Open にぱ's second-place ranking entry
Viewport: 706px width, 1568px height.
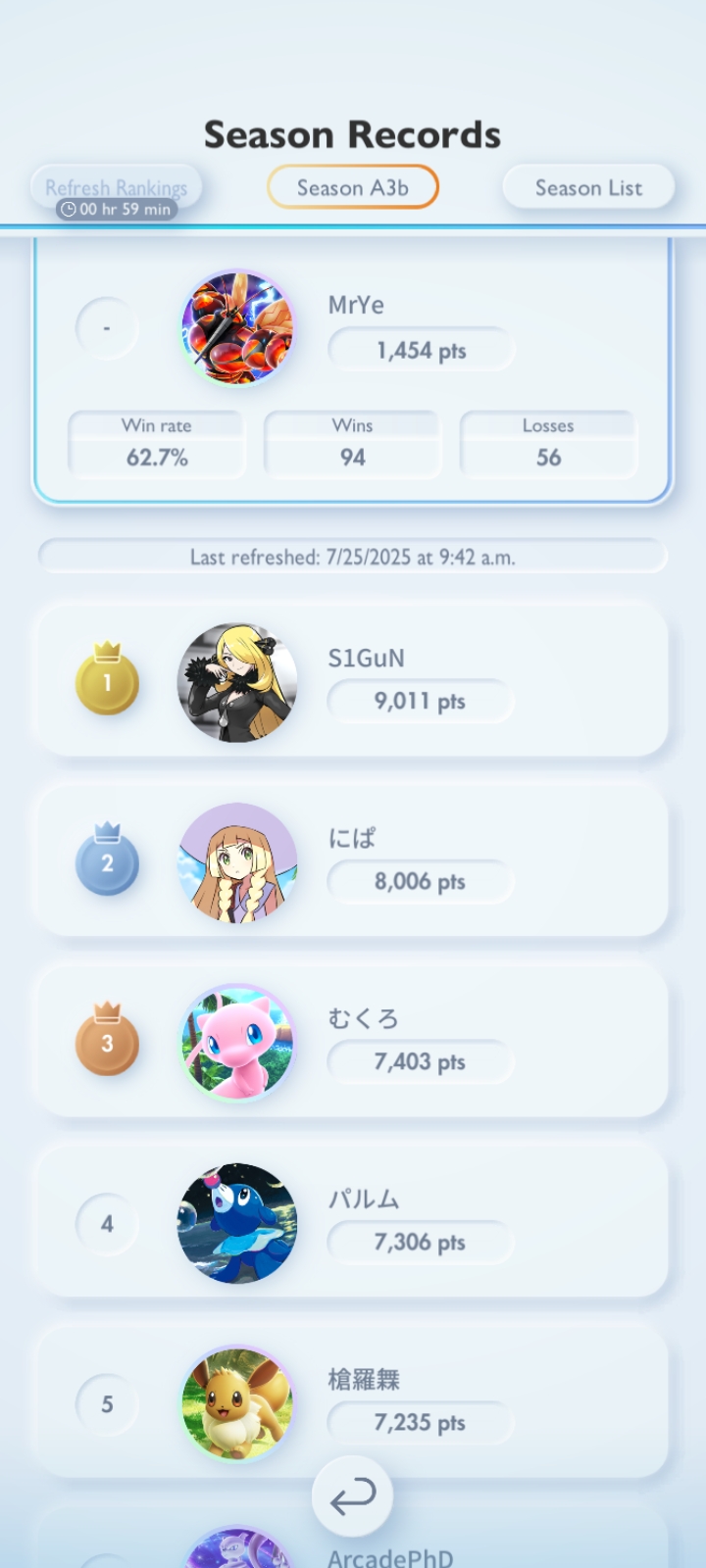click(x=353, y=861)
